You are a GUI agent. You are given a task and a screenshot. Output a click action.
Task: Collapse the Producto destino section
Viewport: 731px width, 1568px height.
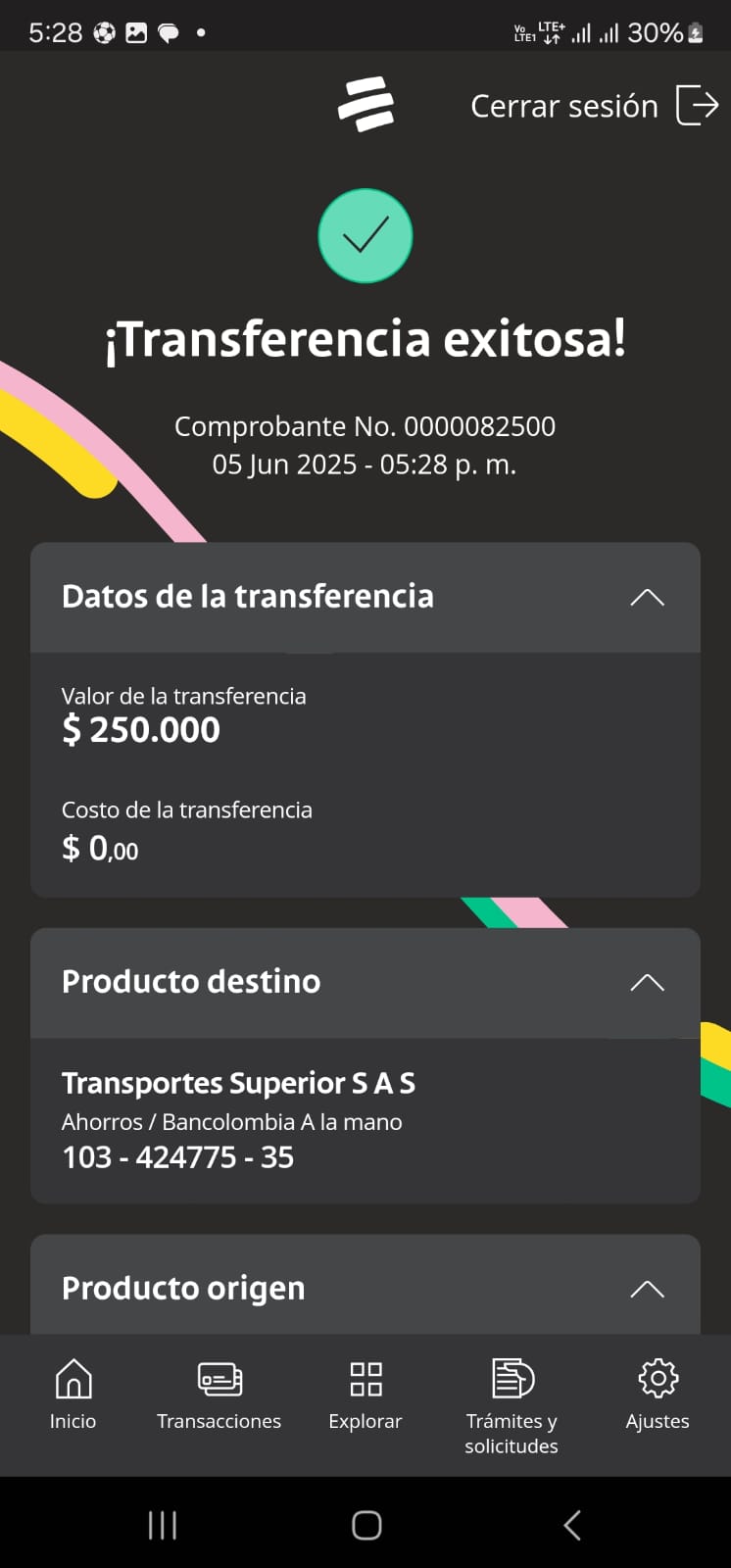click(x=647, y=982)
